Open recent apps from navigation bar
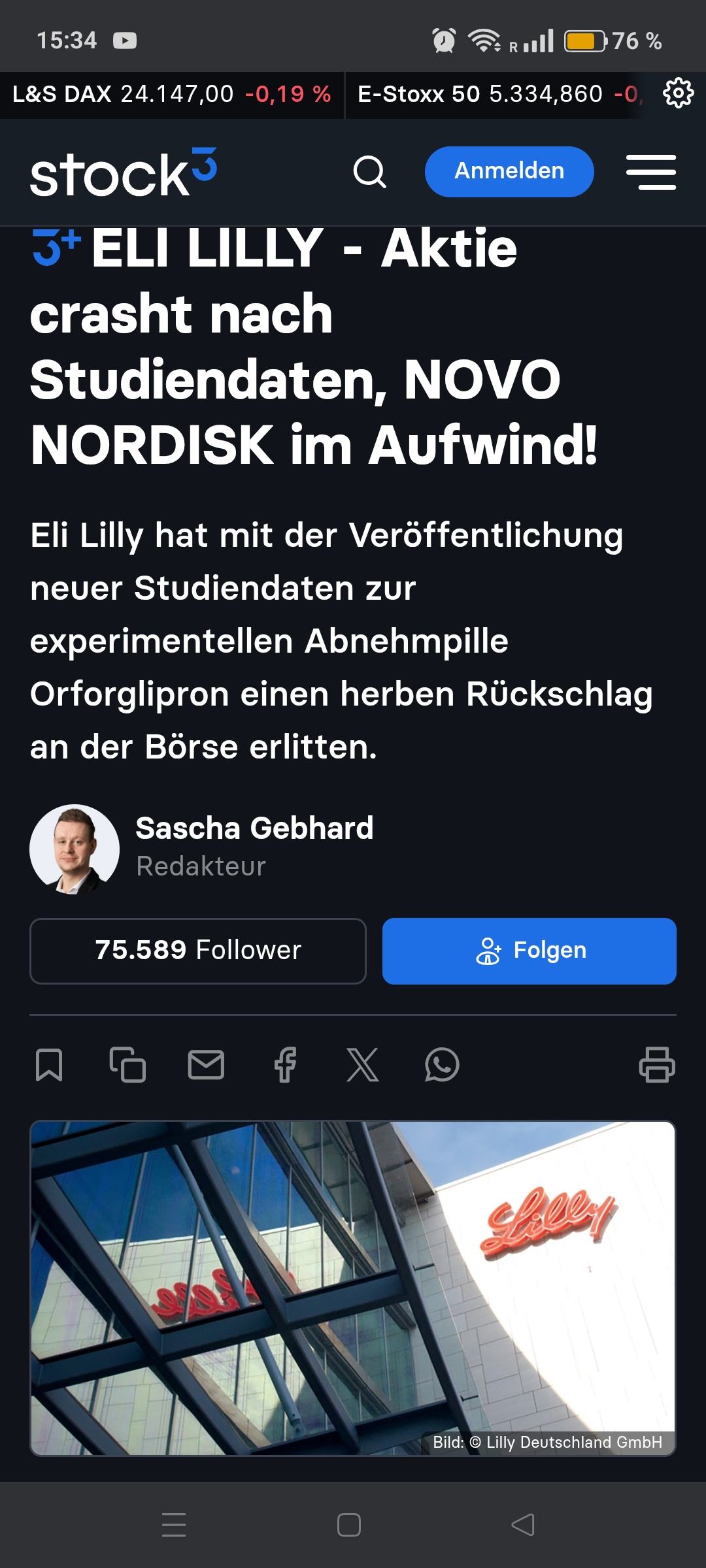Image resolution: width=706 pixels, height=1568 pixels. coord(174,1525)
